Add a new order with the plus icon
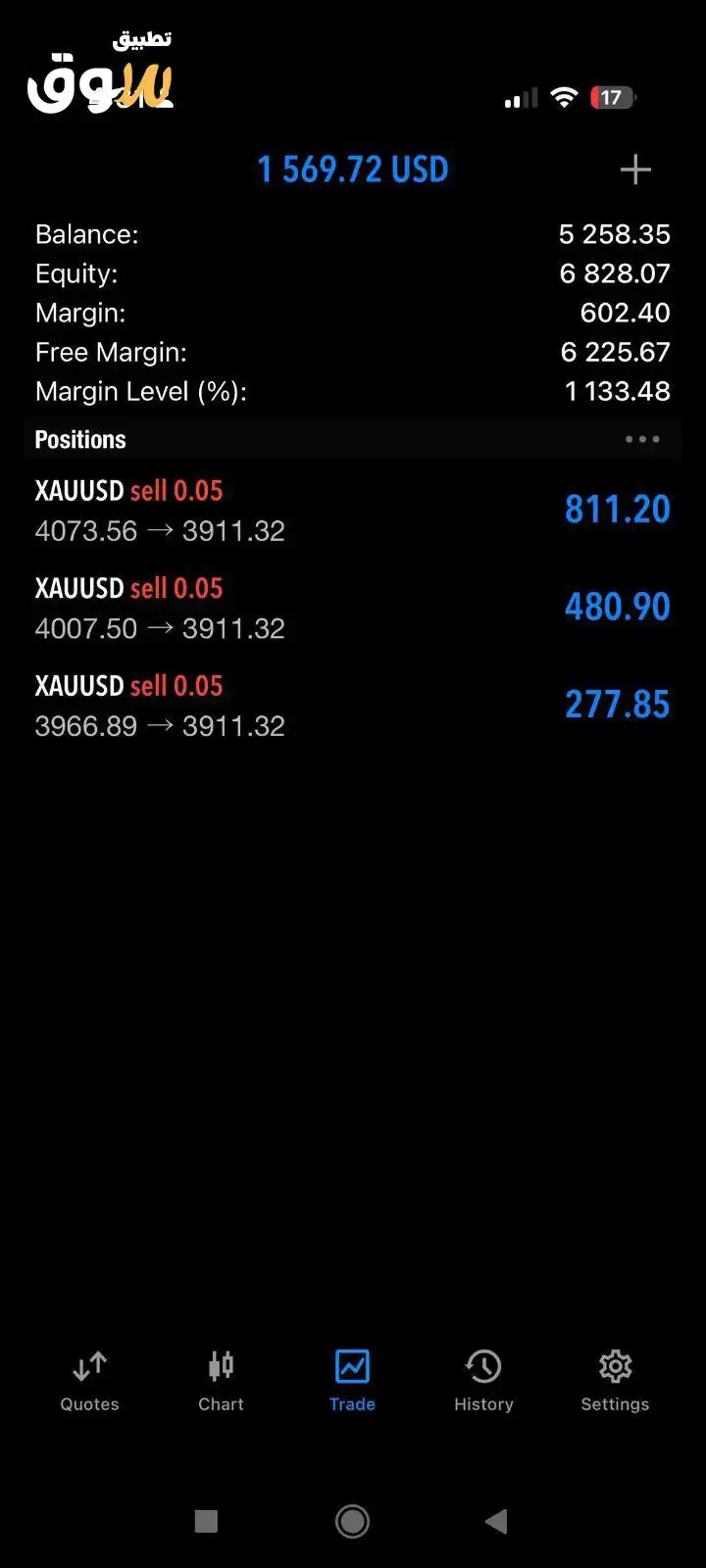Image resolution: width=706 pixels, height=1568 pixels. coord(635,170)
